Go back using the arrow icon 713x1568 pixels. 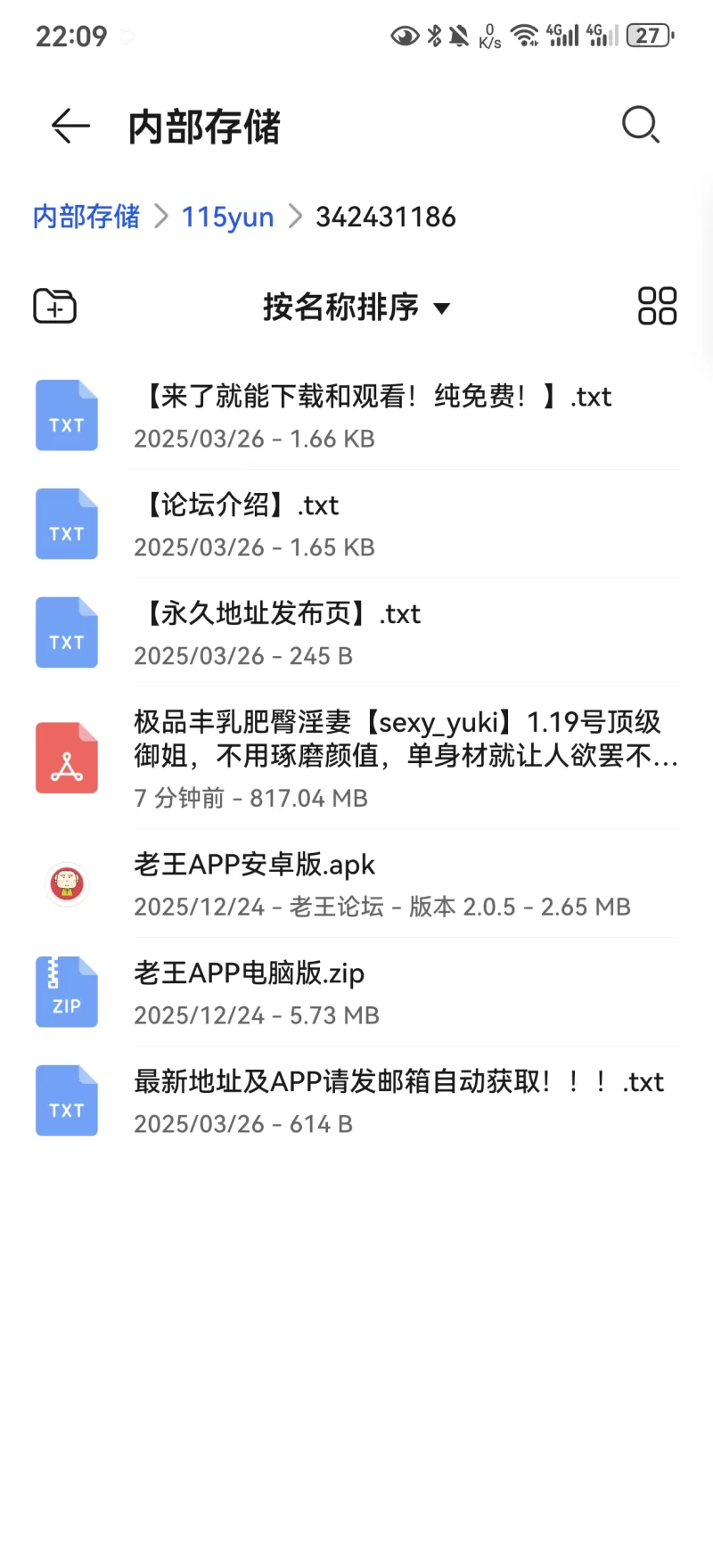click(x=70, y=126)
